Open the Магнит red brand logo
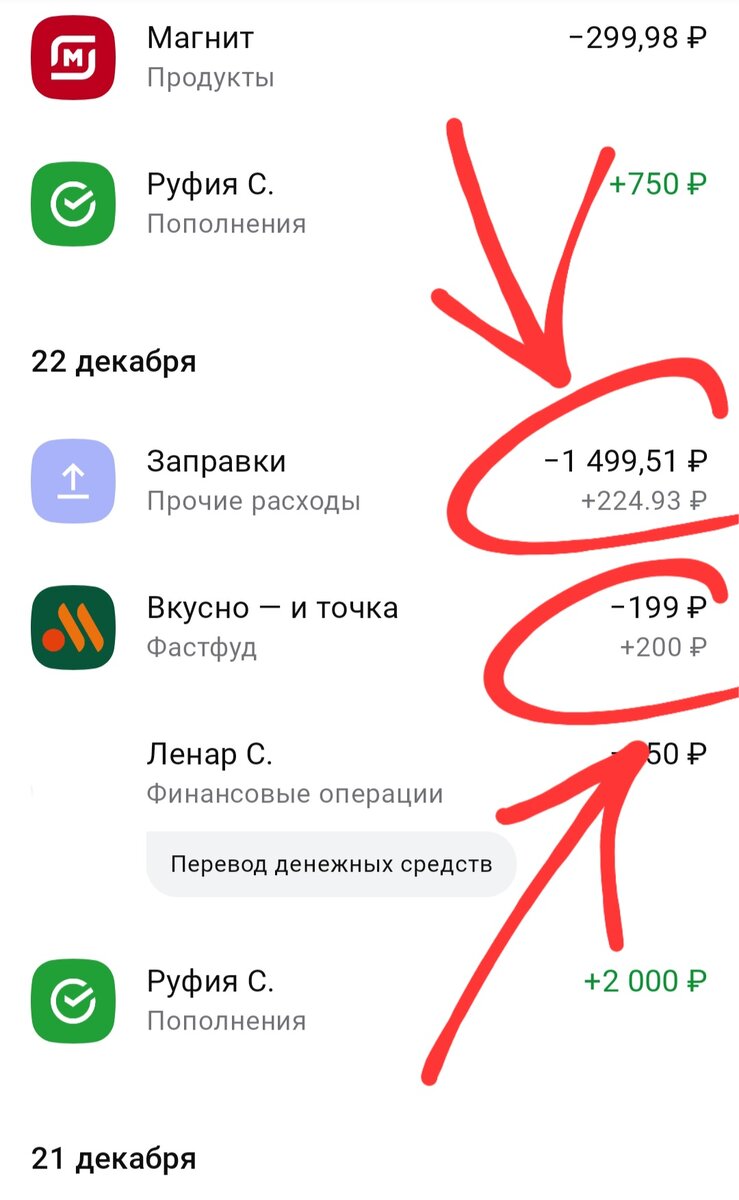The image size is (739, 1200). click(72, 57)
